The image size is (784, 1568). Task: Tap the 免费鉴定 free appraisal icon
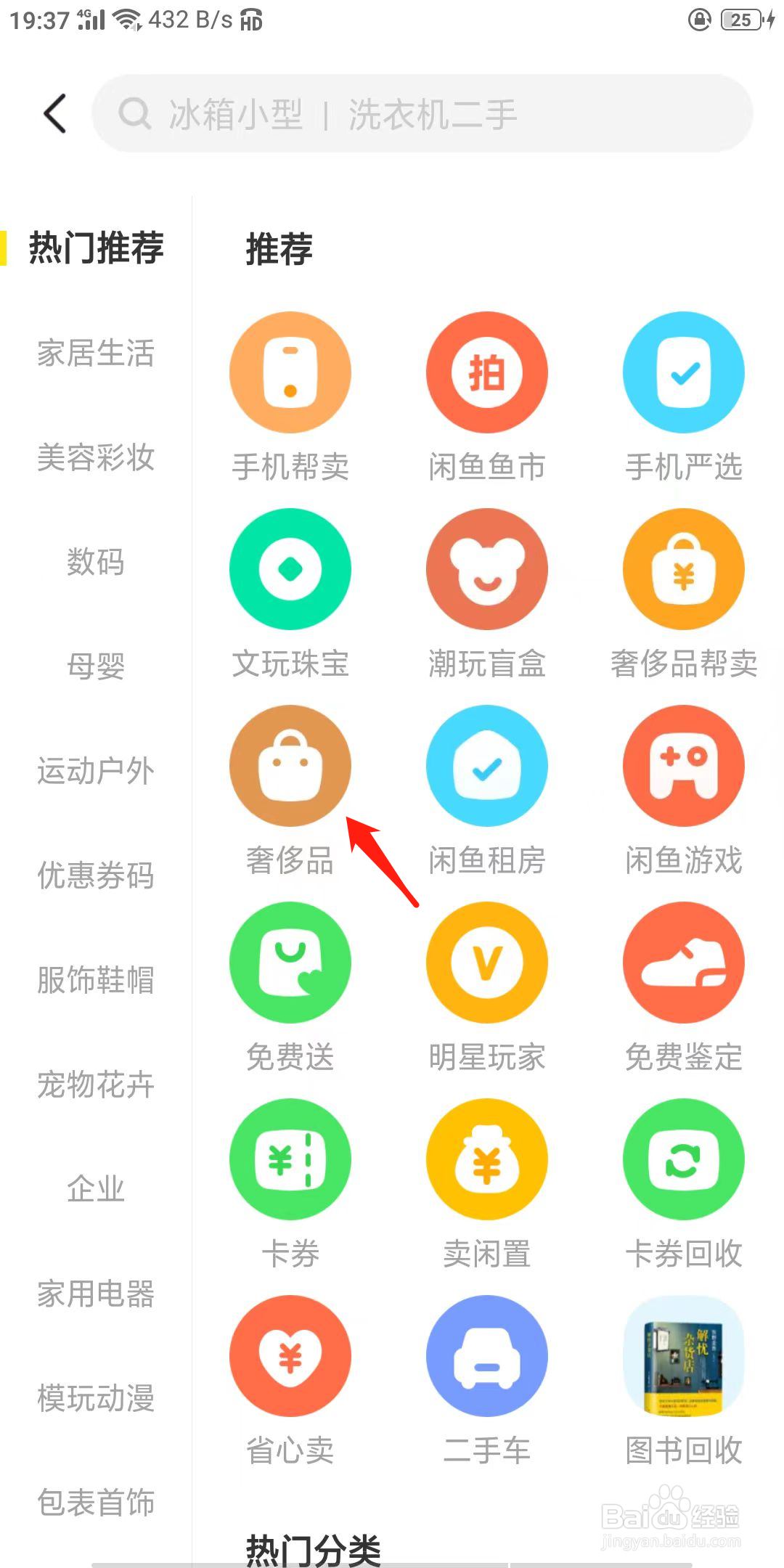coord(682,963)
